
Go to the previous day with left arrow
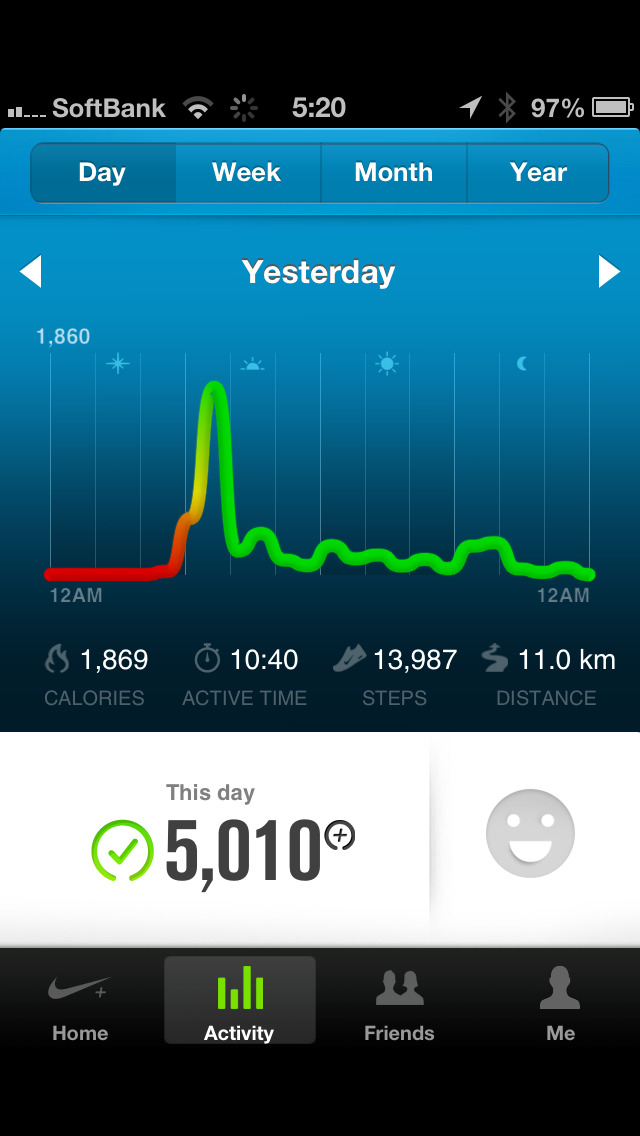pos(30,272)
